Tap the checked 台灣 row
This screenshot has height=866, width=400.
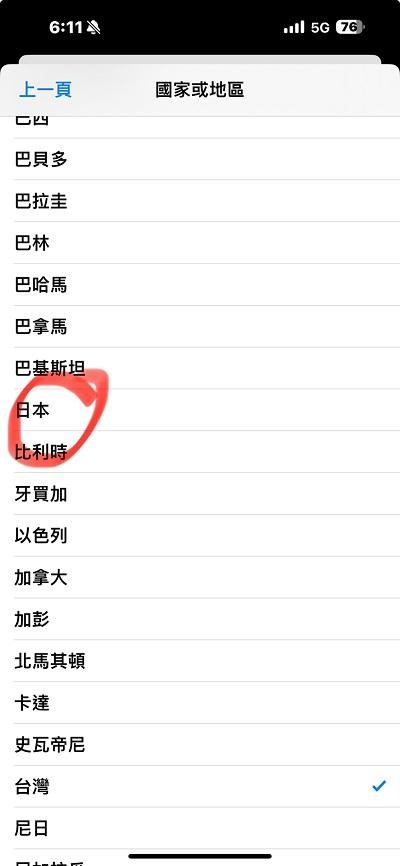(200, 786)
